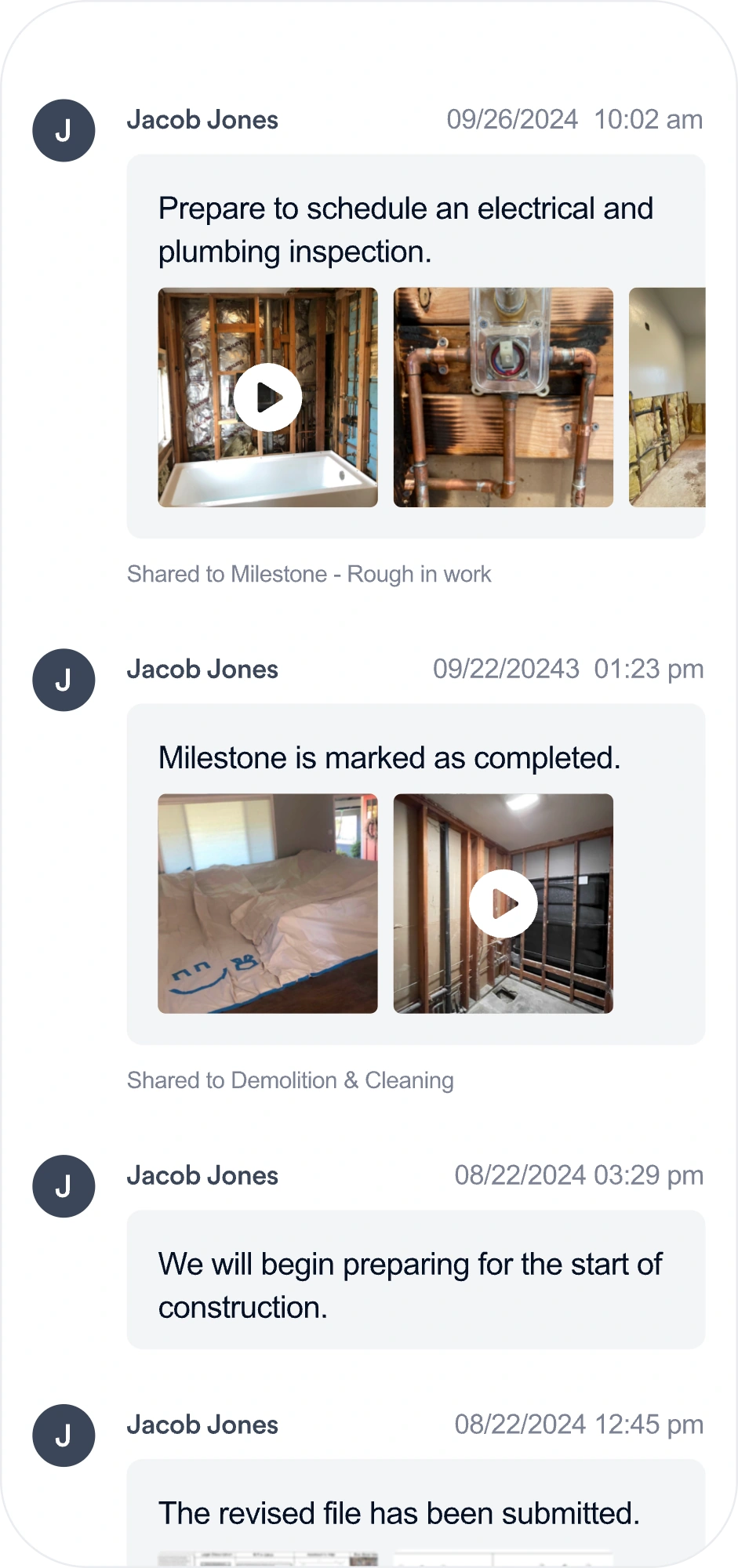Screen dimensions: 738x1568
Task: Open the covered bed photo
Action: [267, 904]
